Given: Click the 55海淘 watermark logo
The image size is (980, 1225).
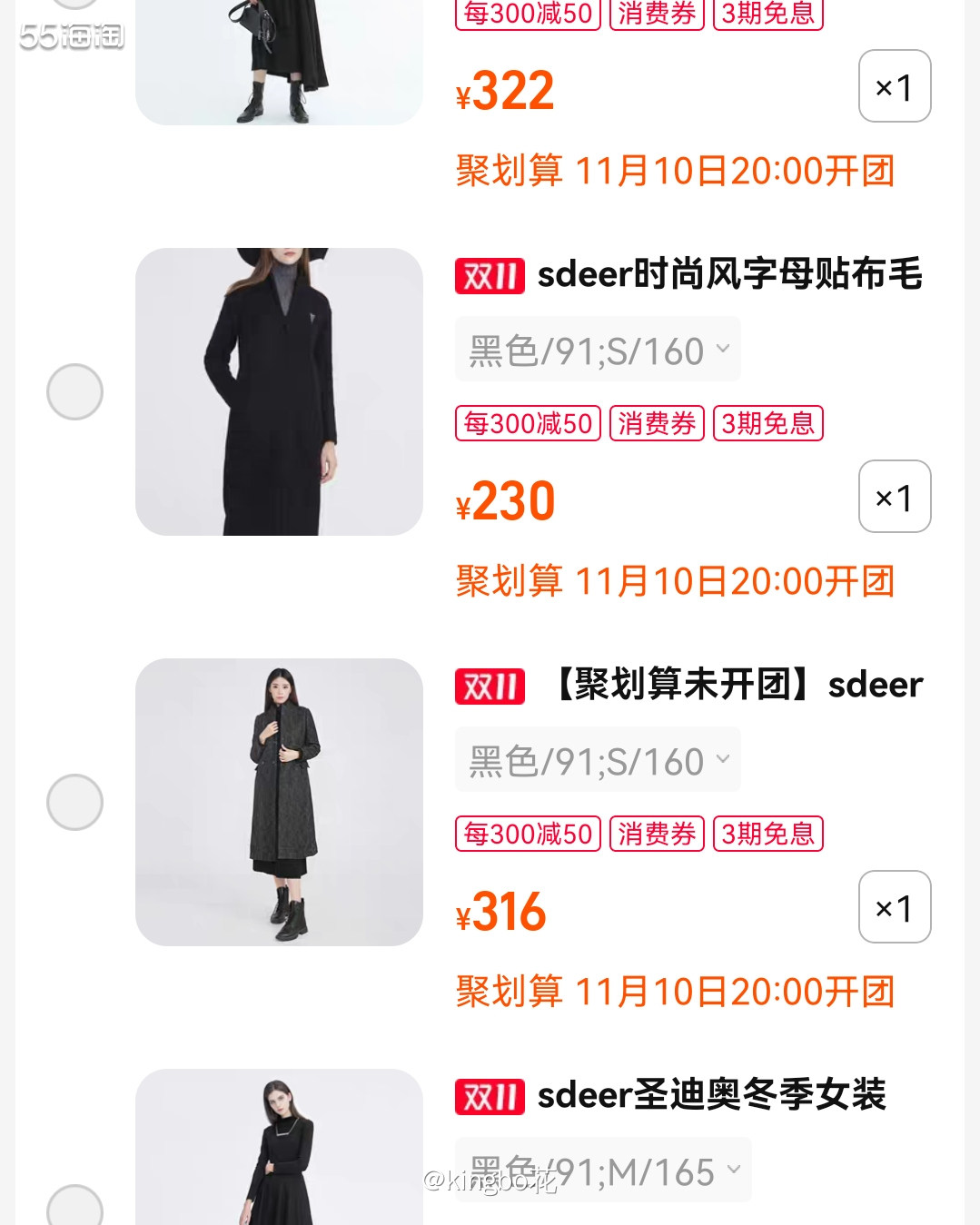Looking at the screenshot, I should tap(71, 38).
